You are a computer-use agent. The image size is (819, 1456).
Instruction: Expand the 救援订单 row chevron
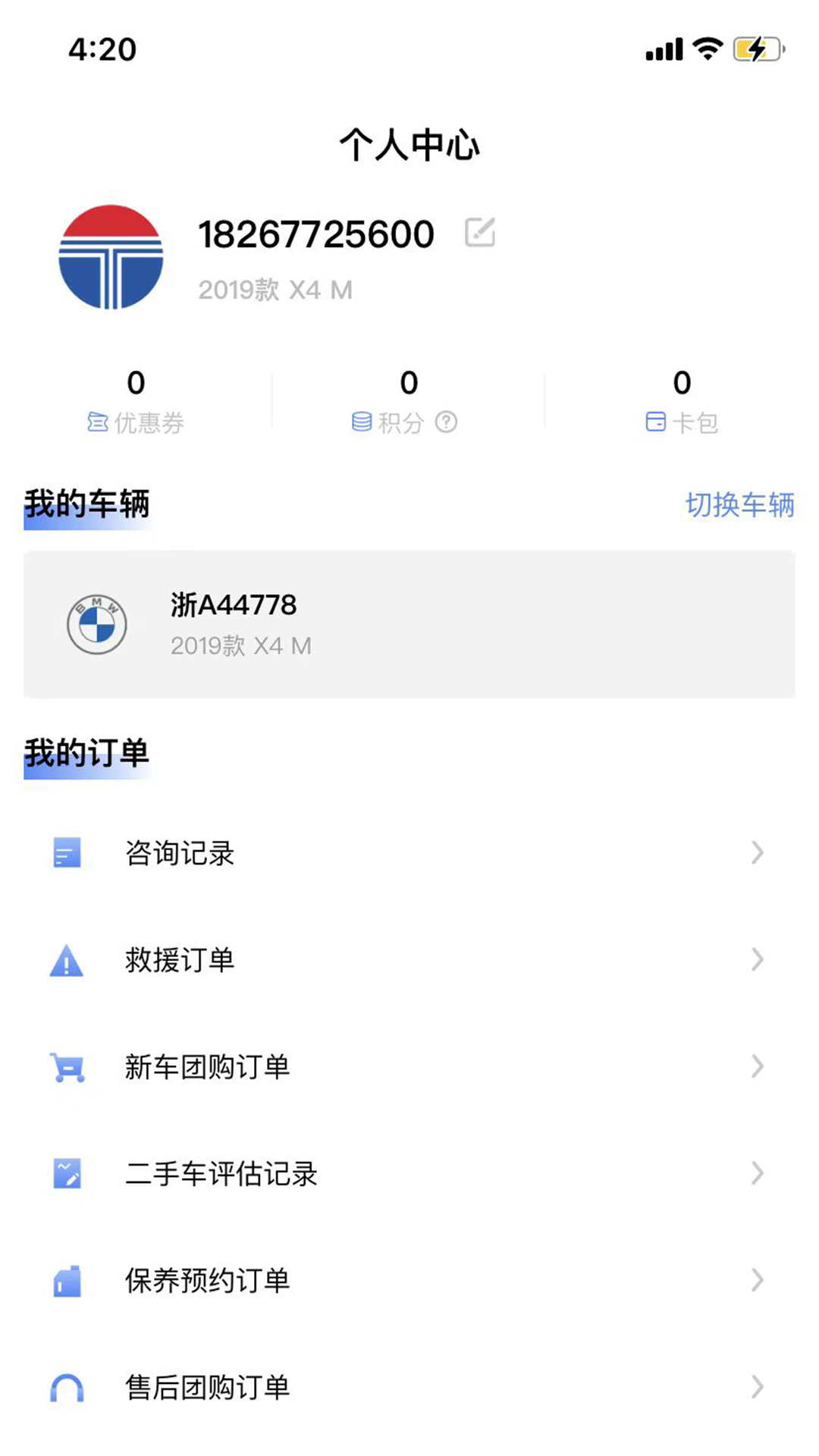coord(758,961)
